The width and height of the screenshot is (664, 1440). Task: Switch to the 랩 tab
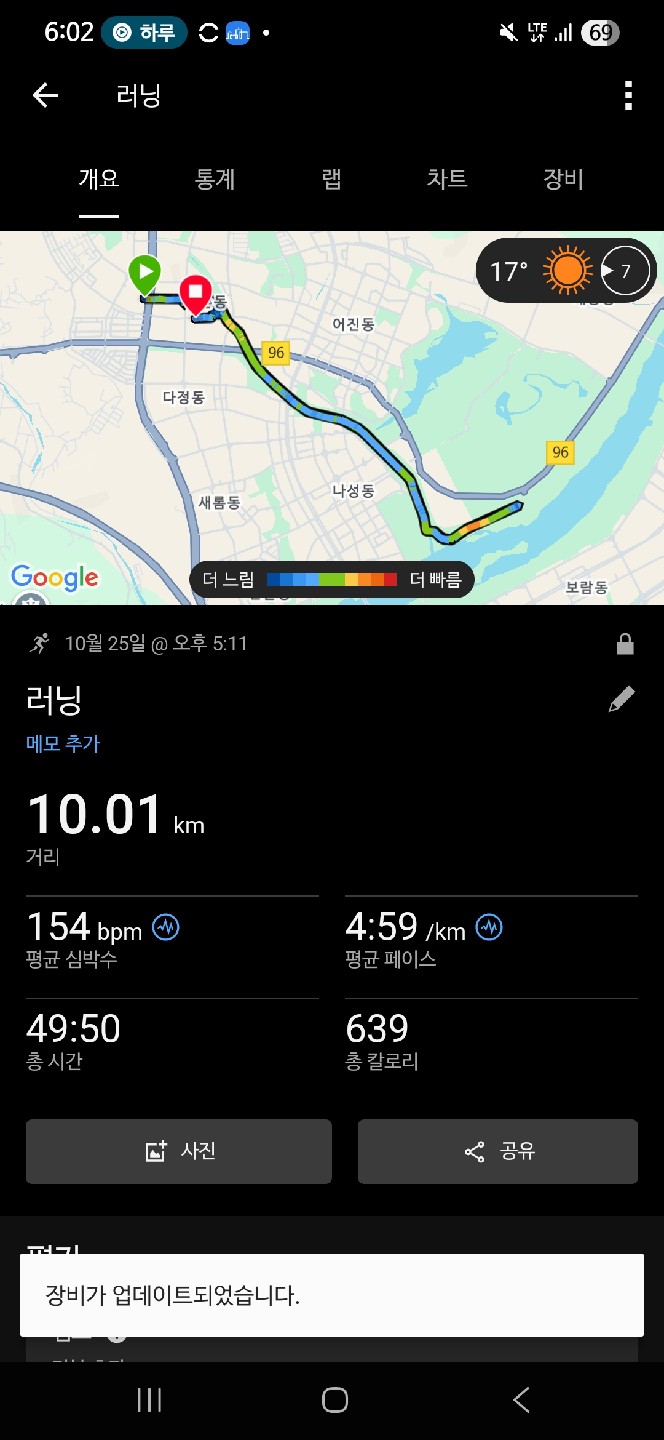pos(332,180)
